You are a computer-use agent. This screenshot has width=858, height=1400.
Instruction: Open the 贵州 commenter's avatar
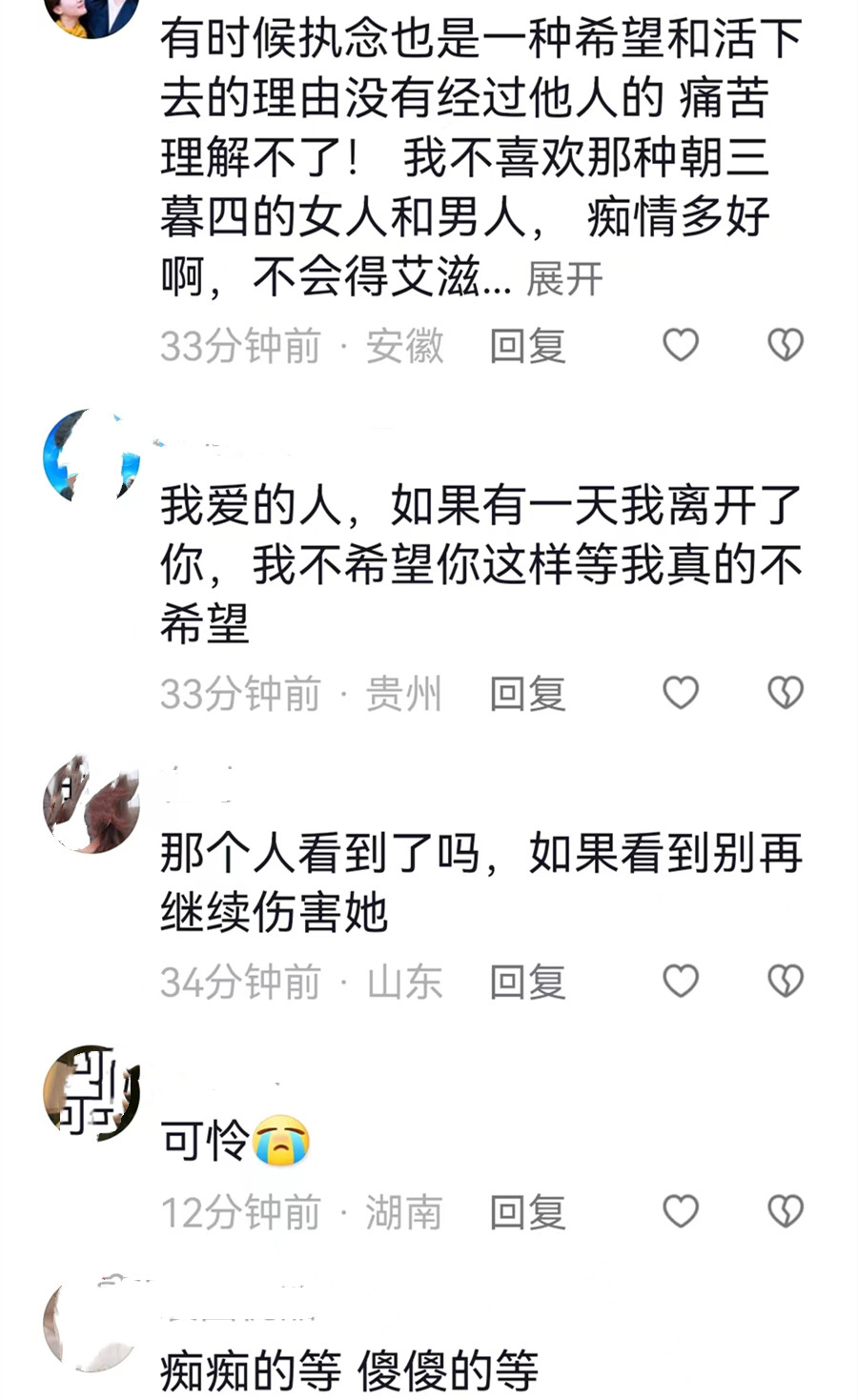tap(91, 456)
